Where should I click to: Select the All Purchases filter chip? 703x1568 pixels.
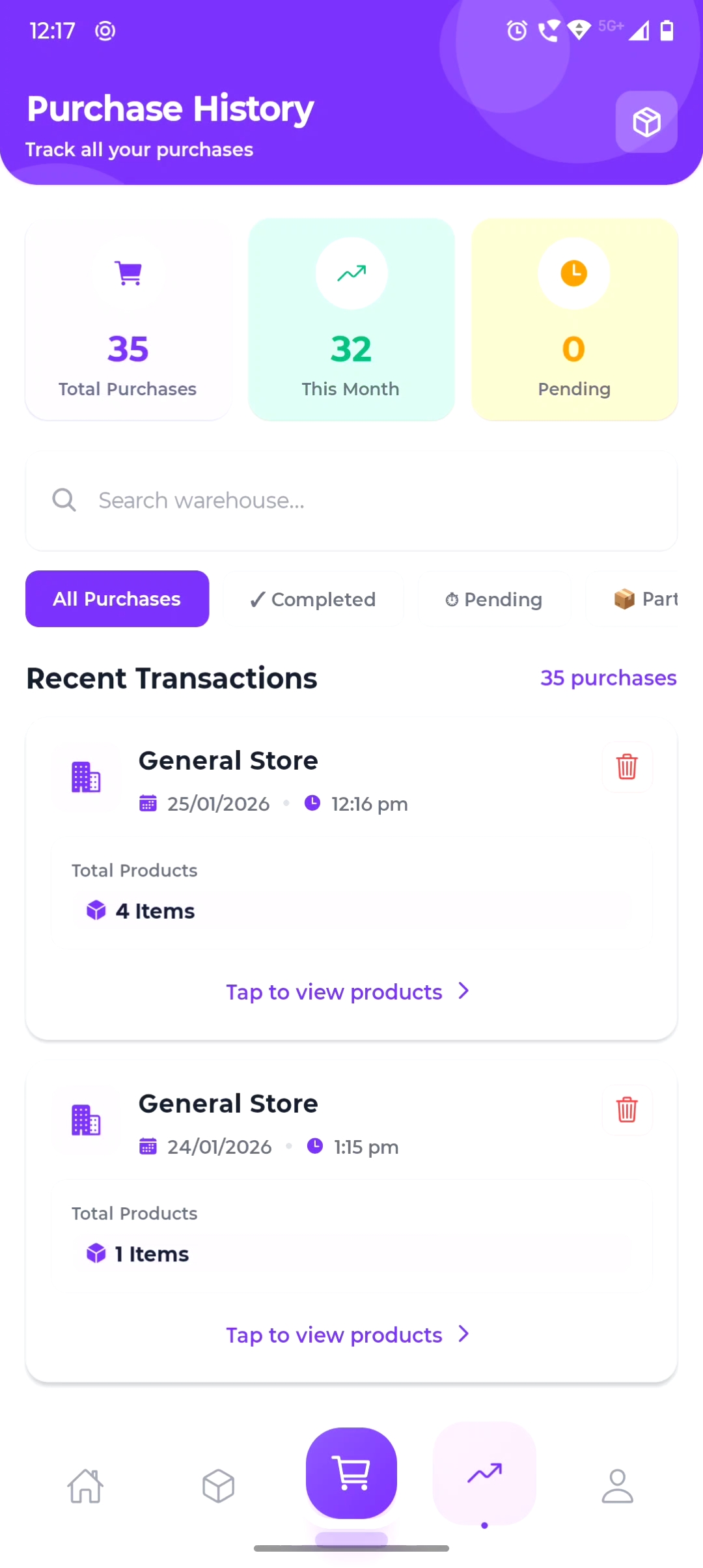pyautogui.click(x=117, y=599)
